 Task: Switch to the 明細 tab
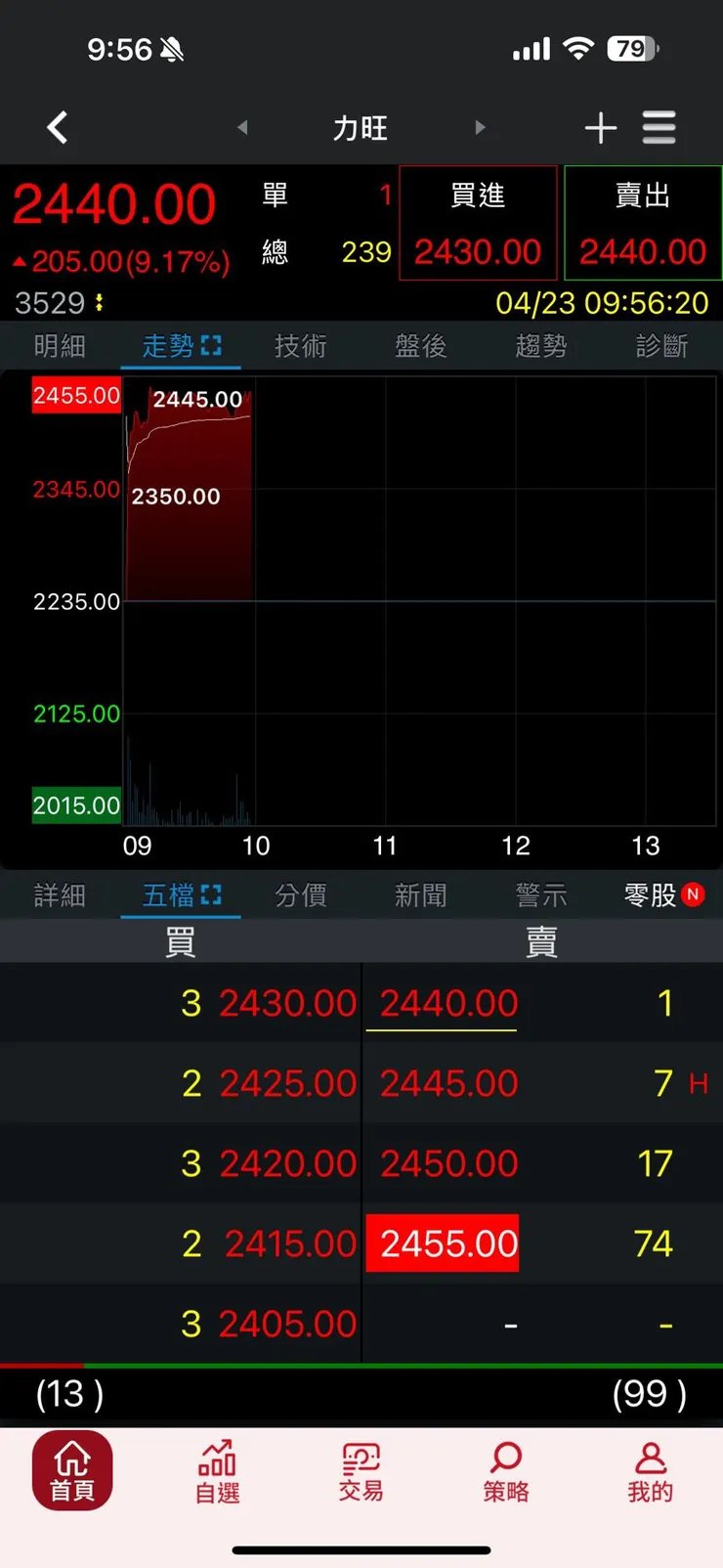click(x=60, y=346)
